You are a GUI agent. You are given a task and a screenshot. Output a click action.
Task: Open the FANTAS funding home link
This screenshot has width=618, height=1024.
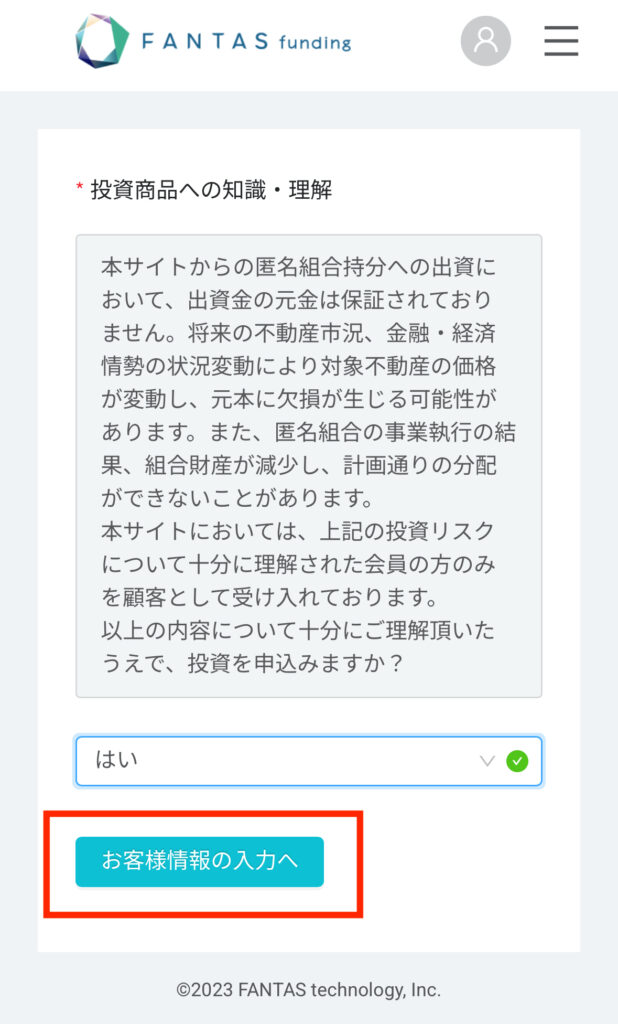214,41
